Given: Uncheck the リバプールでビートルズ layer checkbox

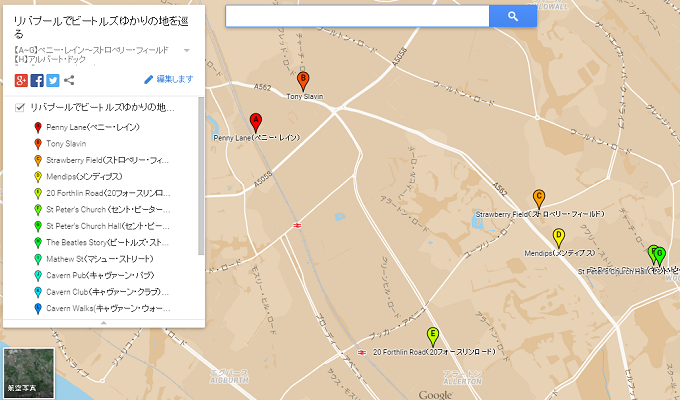Looking at the screenshot, I should [21, 107].
